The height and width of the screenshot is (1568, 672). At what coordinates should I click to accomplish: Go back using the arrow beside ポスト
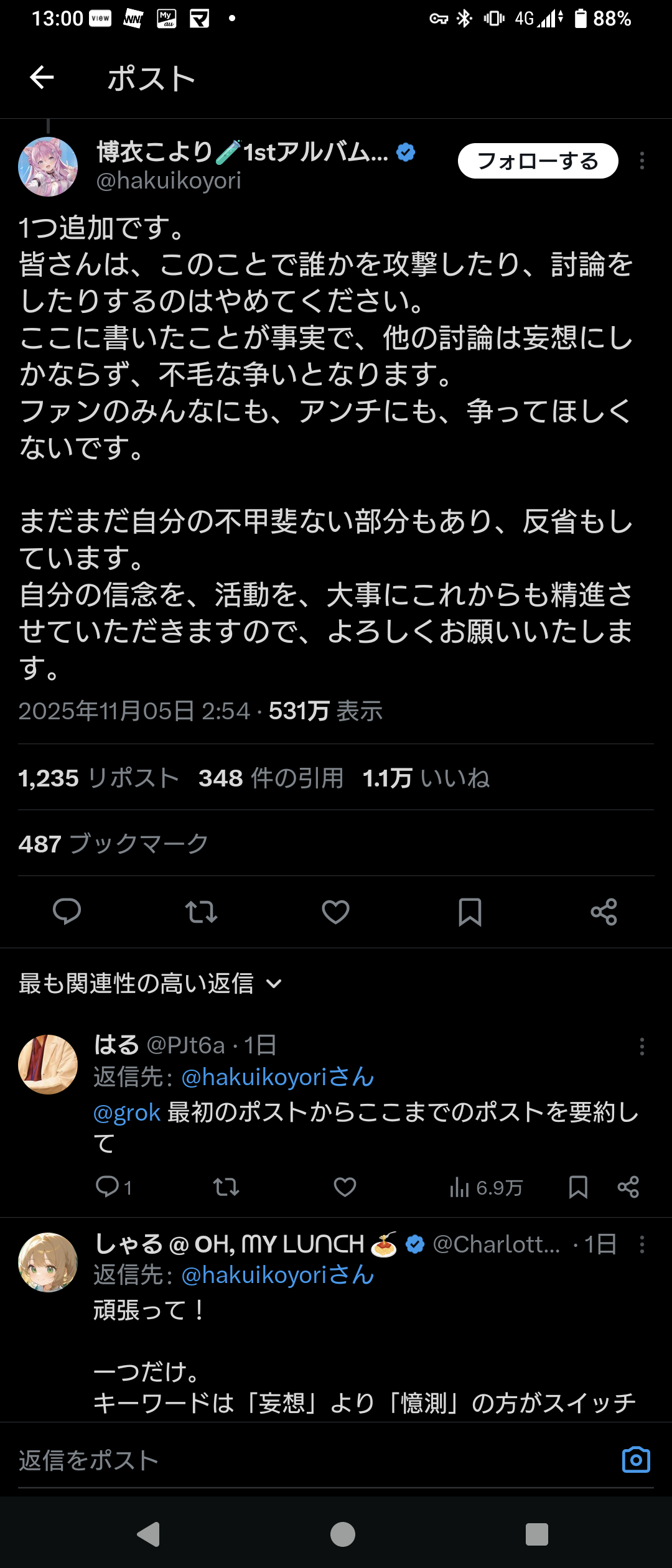click(x=42, y=78)
